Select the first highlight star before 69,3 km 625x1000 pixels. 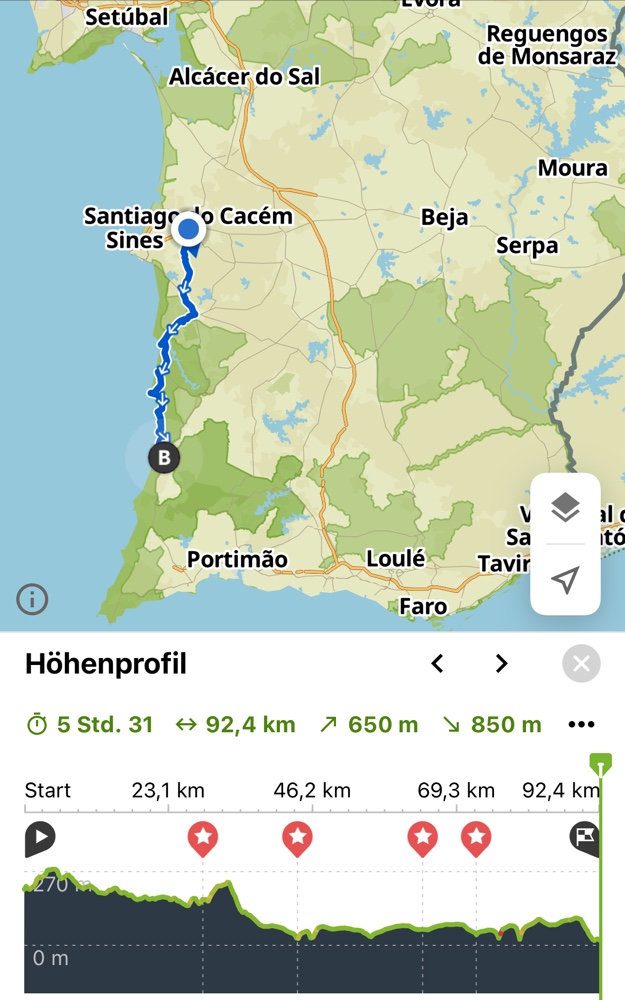coord(423,837)
